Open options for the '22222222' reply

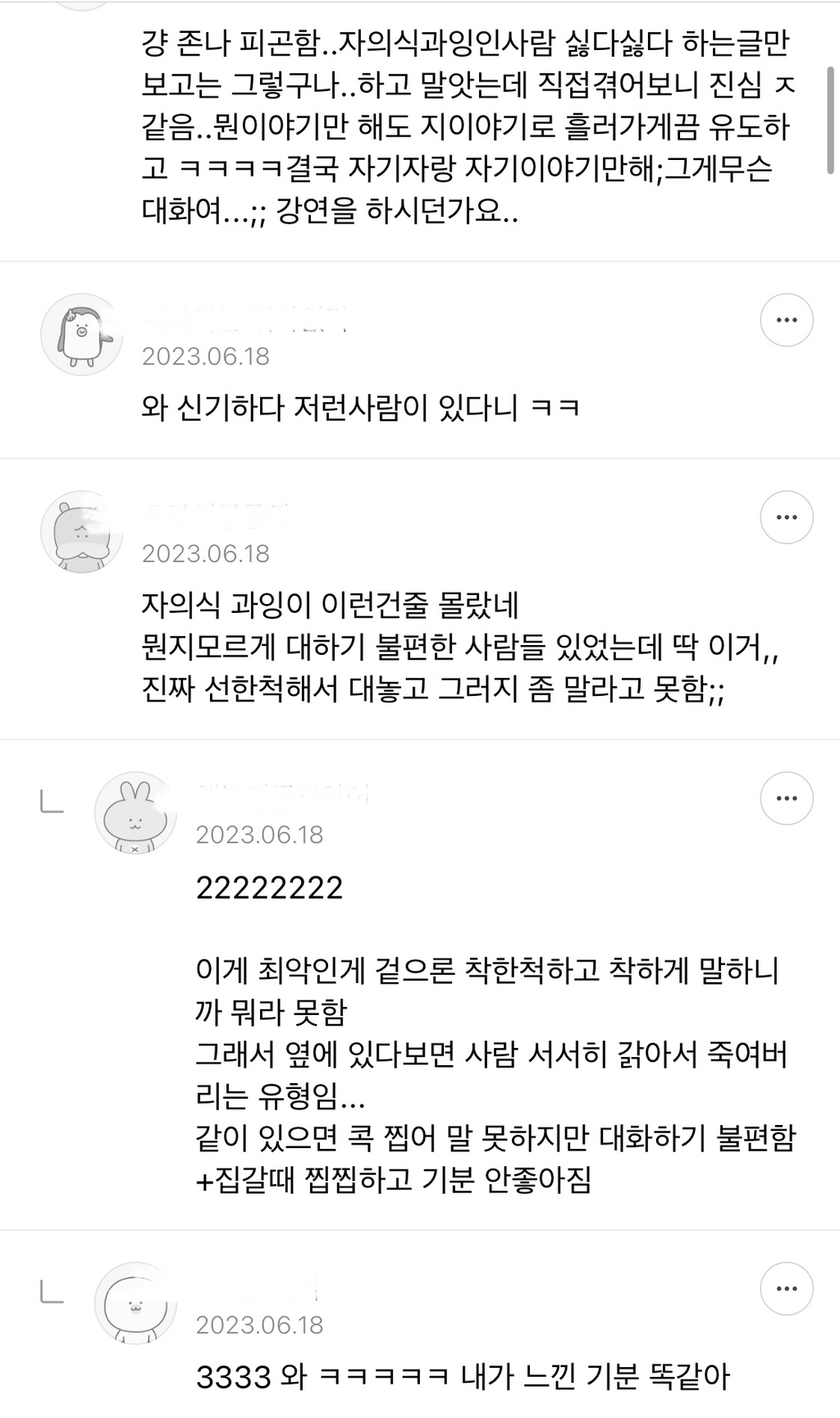point(786,798)
